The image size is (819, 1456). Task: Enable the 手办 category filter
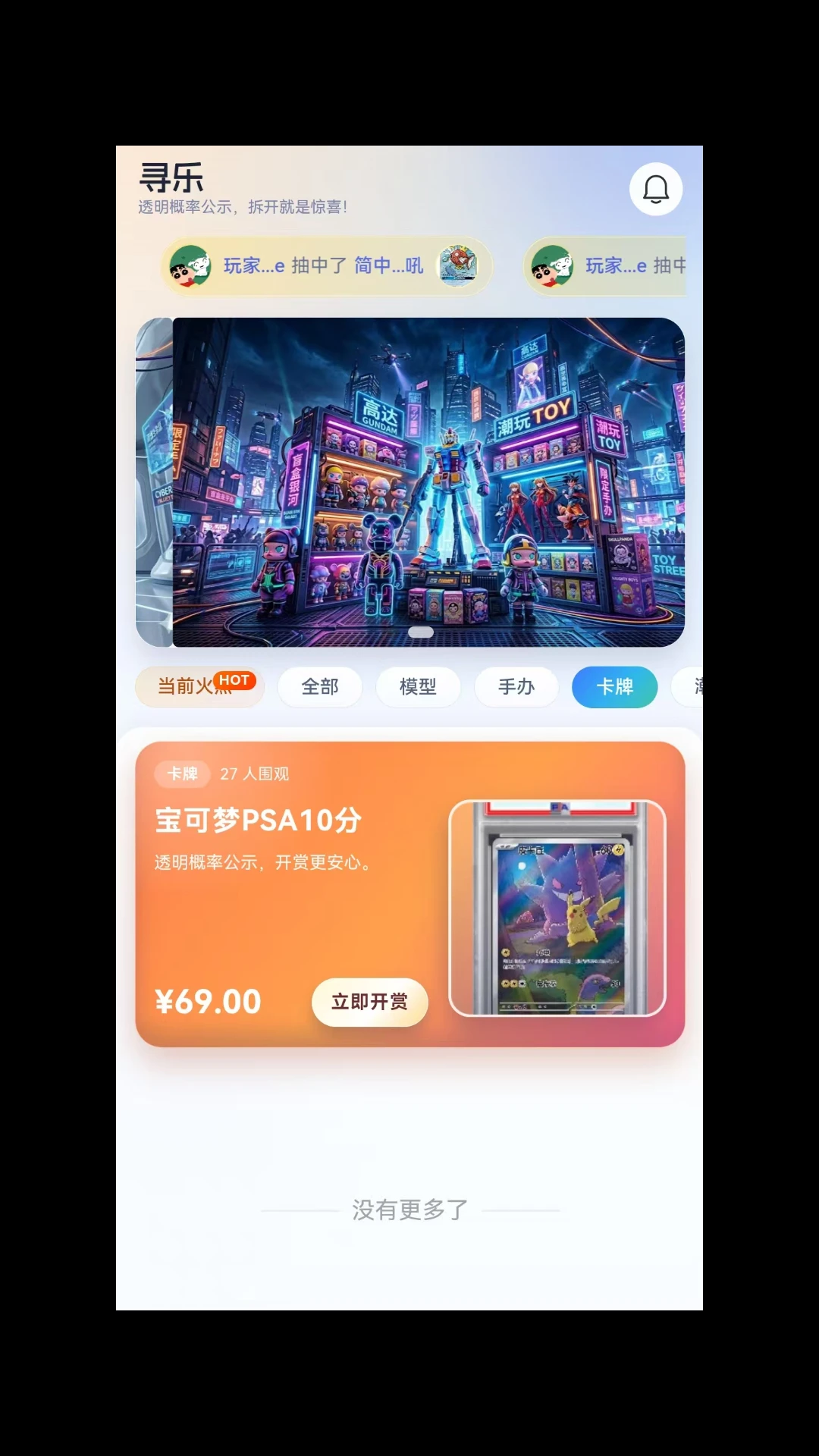coord(516,687)
